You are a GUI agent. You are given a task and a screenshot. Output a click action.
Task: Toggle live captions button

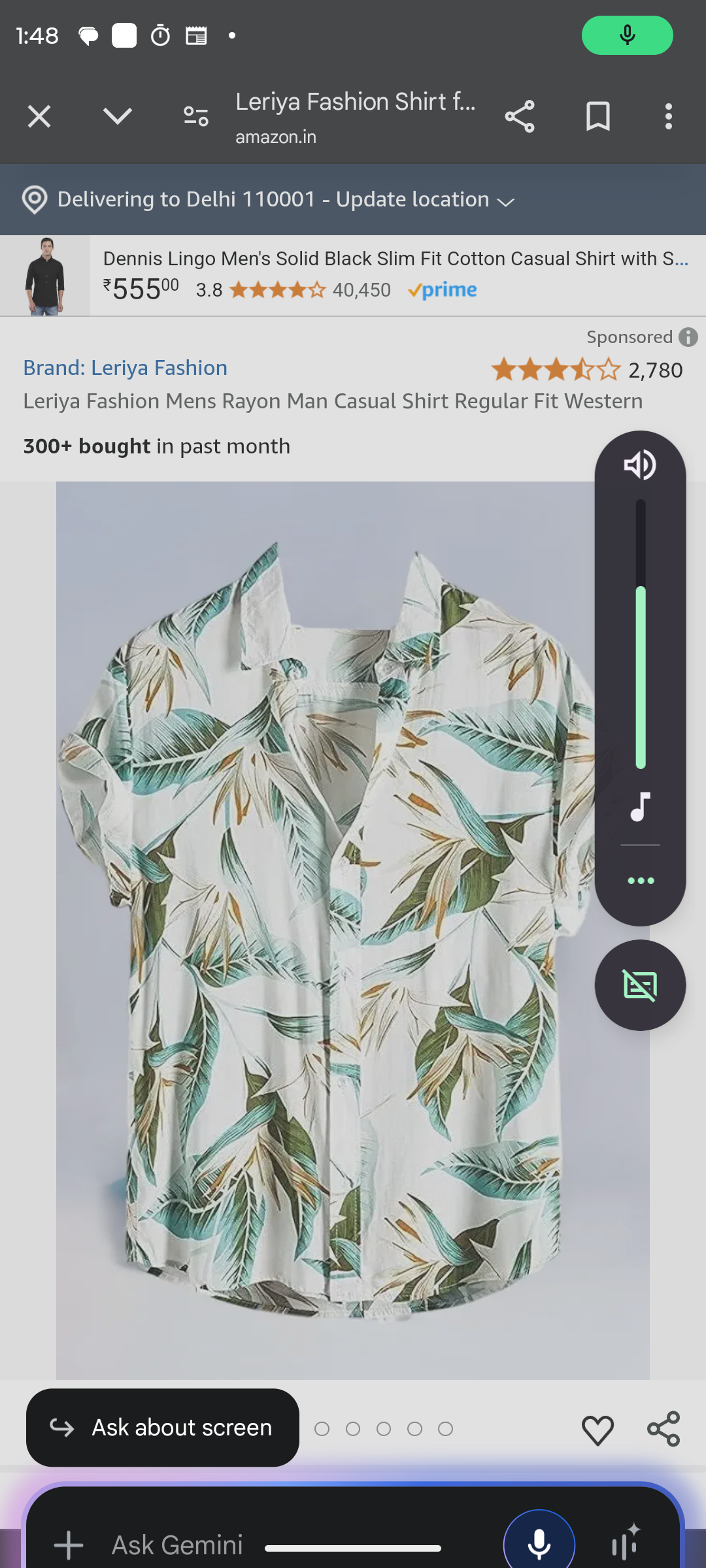tap(640, 985)
